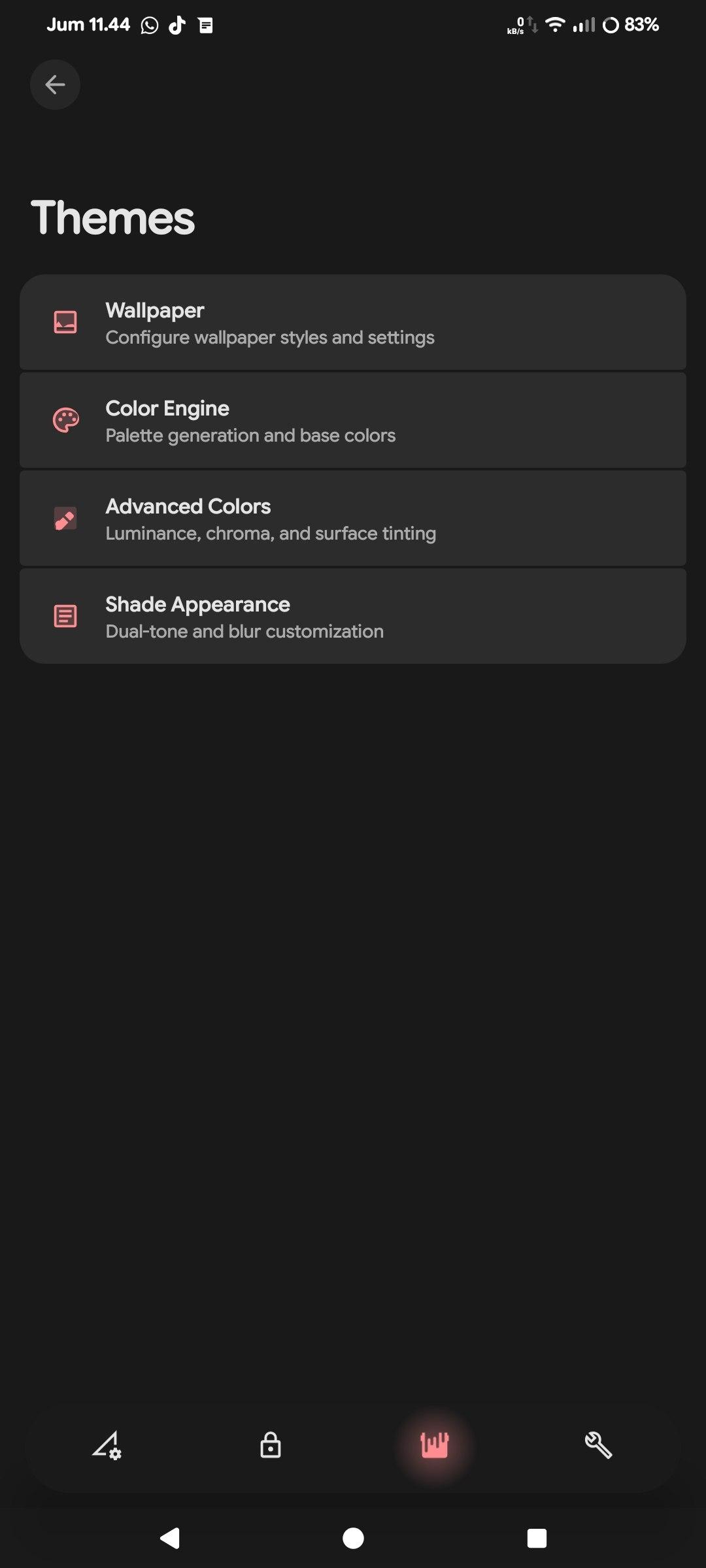Open the system recent apps button
The image size is (706, 1568).
tap(537, 1538)
